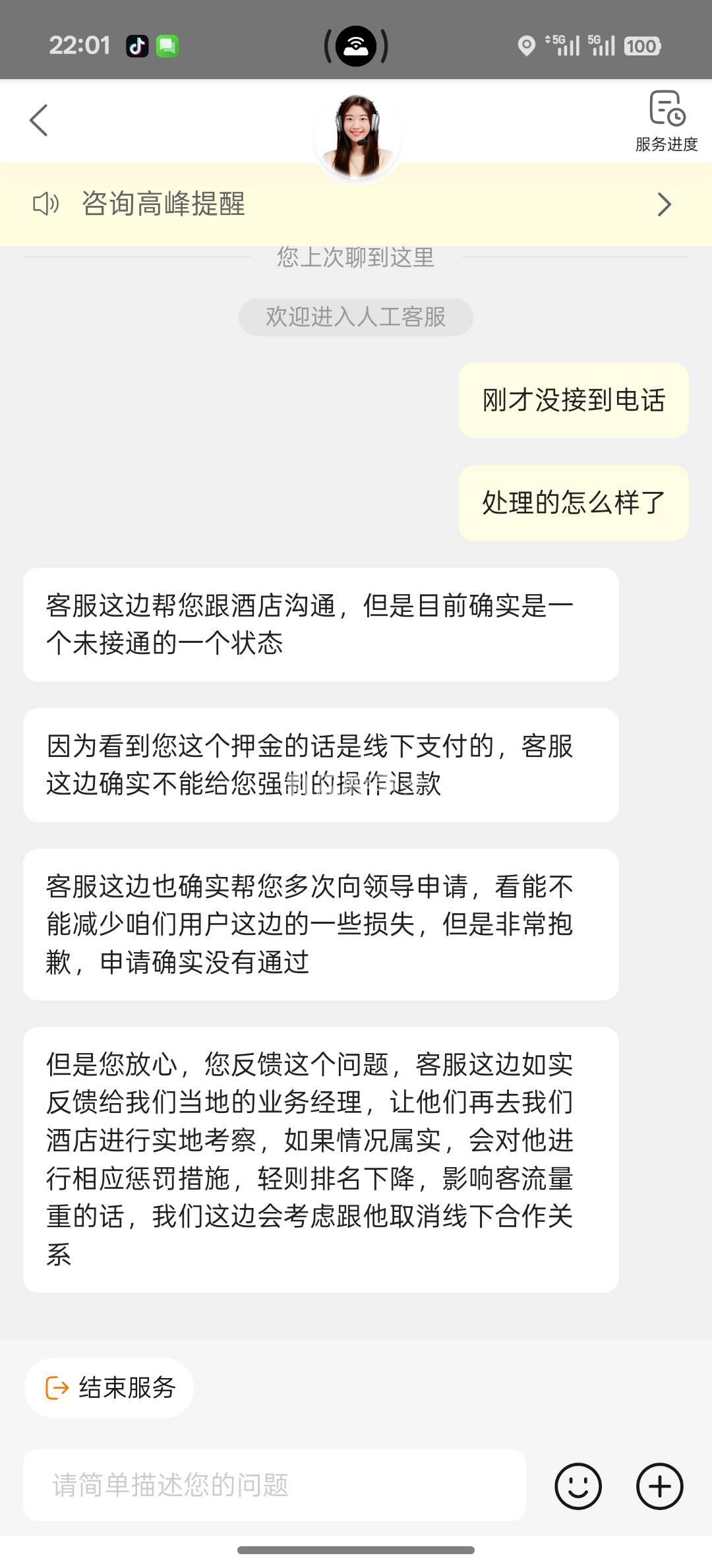Tap 结束服务 to end the session

(109, 1388)
